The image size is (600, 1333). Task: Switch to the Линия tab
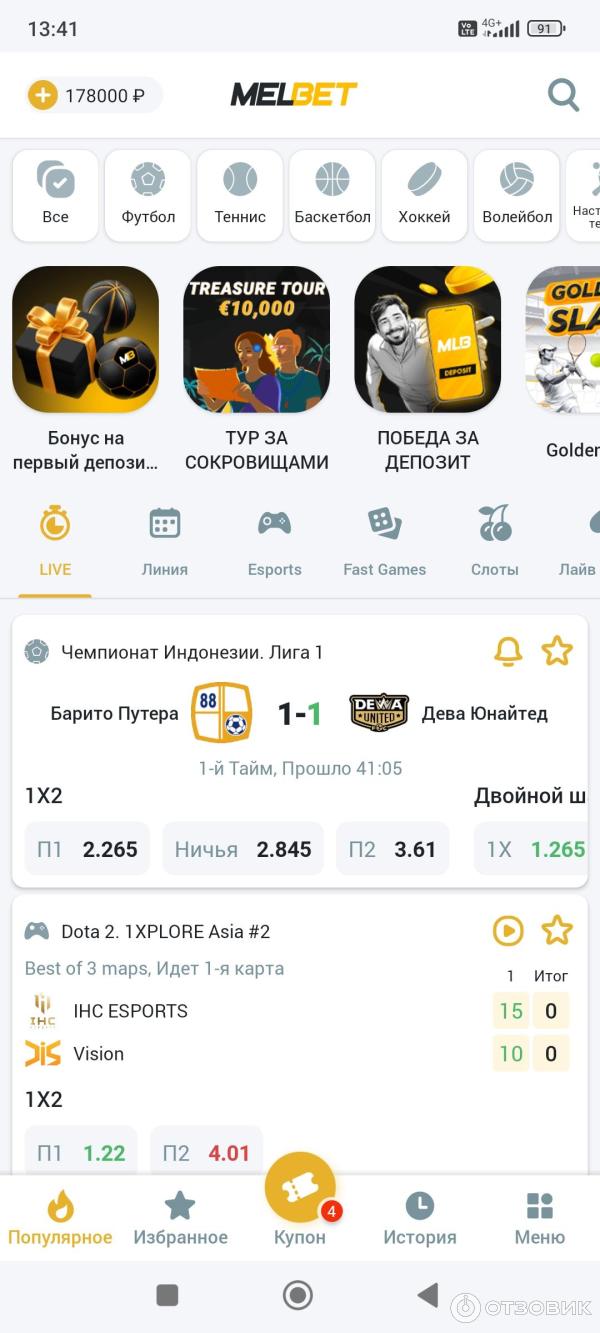point(164,541)
